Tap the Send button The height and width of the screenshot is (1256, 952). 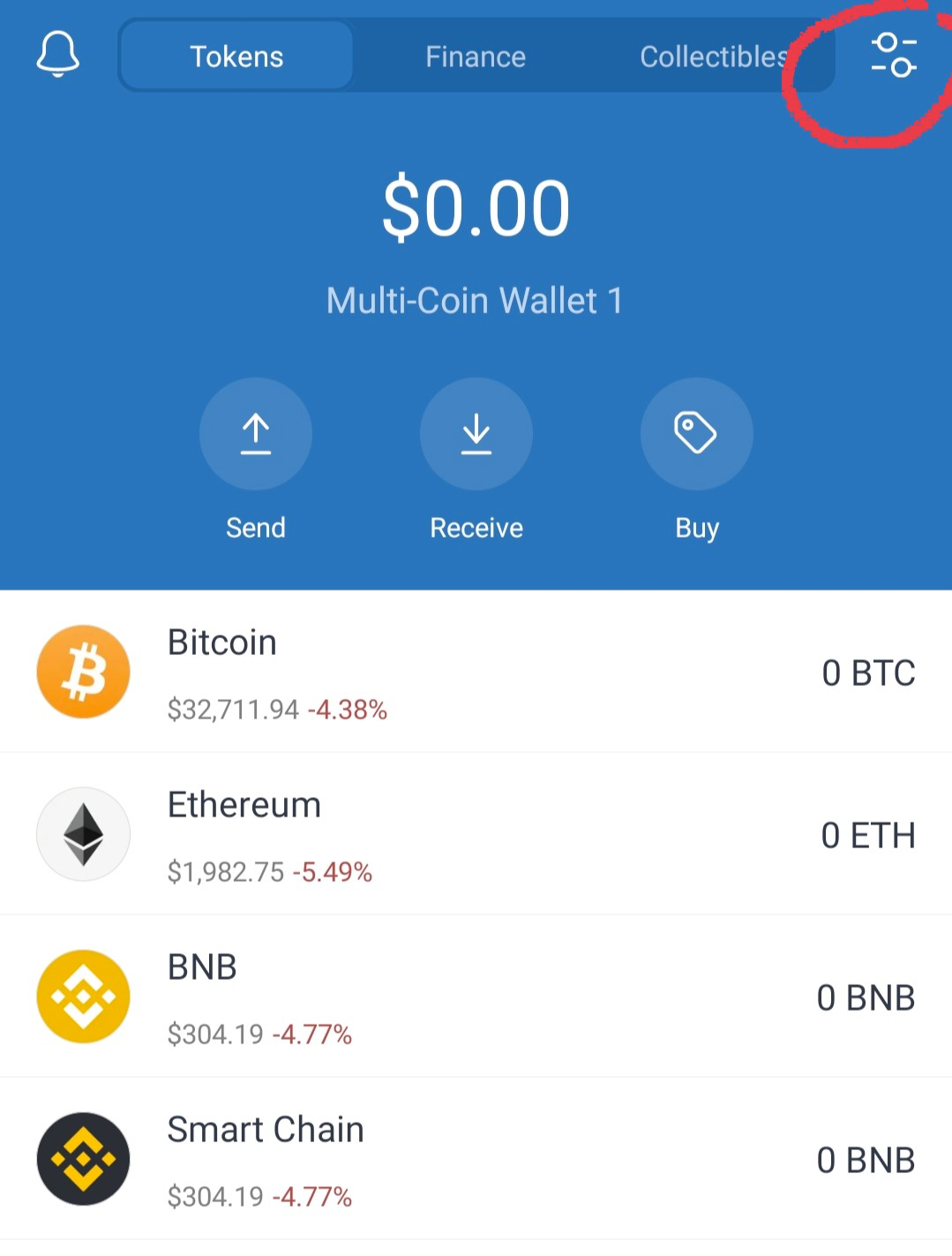tap(256, 434)
